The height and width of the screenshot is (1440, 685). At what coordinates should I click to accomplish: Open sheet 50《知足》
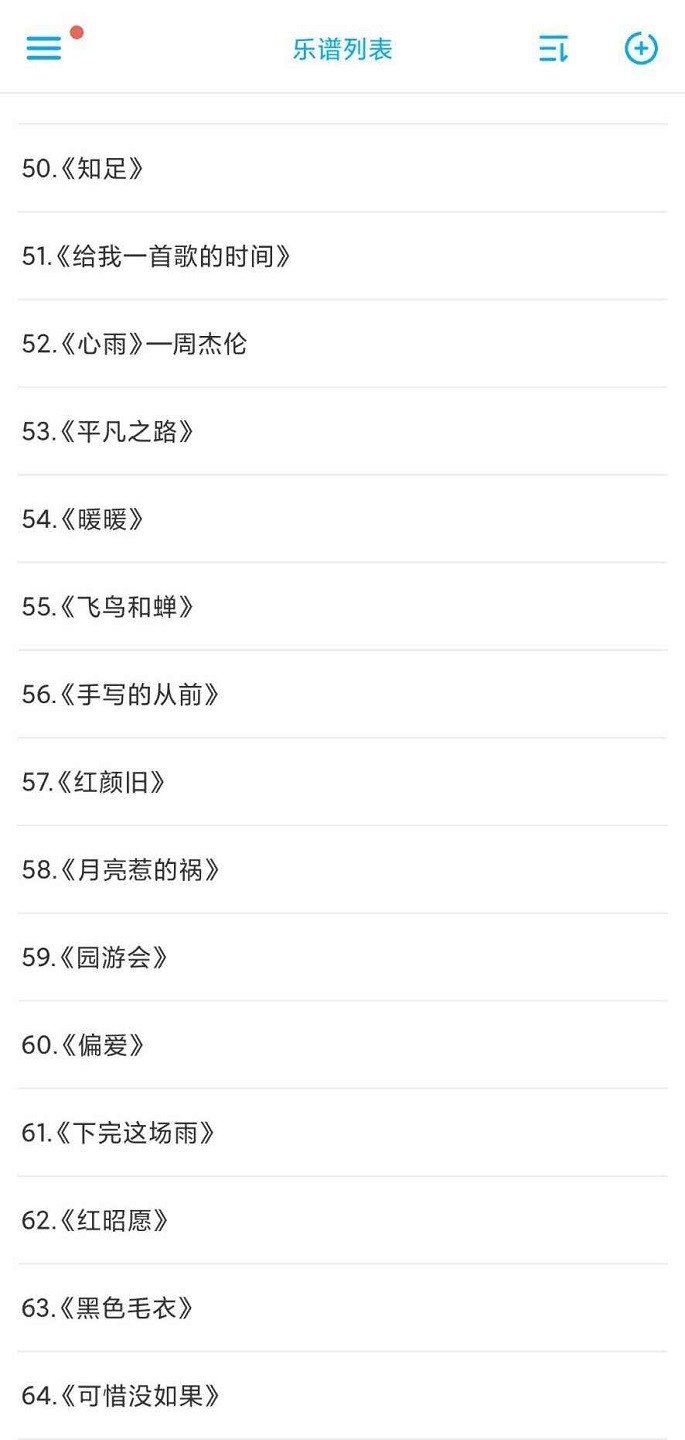pyautogui.click(x=83, y=168)
